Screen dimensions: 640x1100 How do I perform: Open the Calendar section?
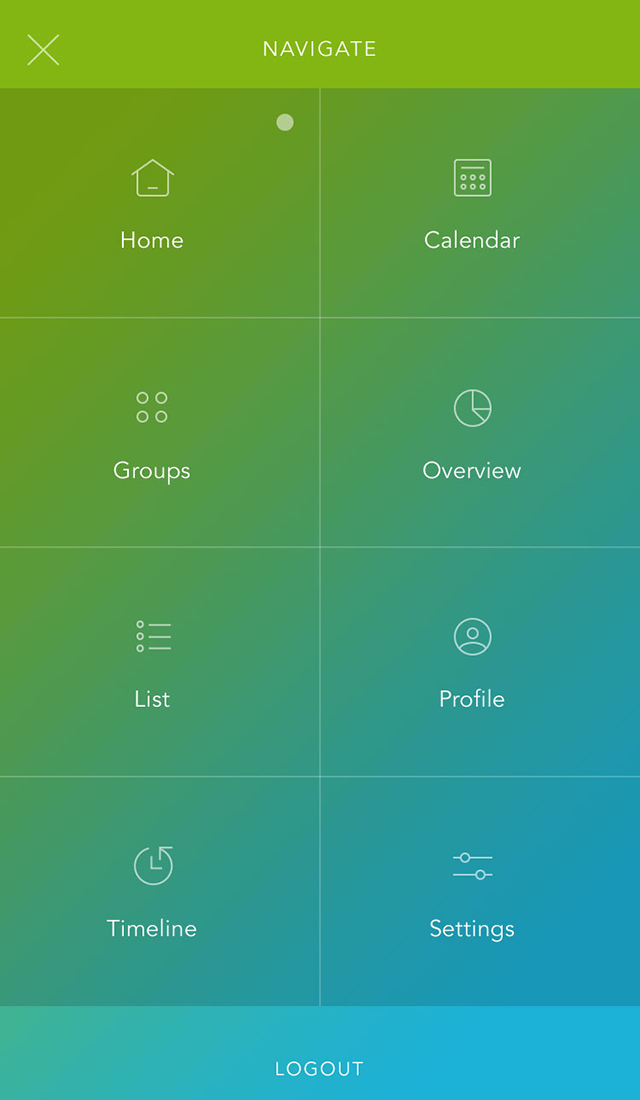point(472,204)
